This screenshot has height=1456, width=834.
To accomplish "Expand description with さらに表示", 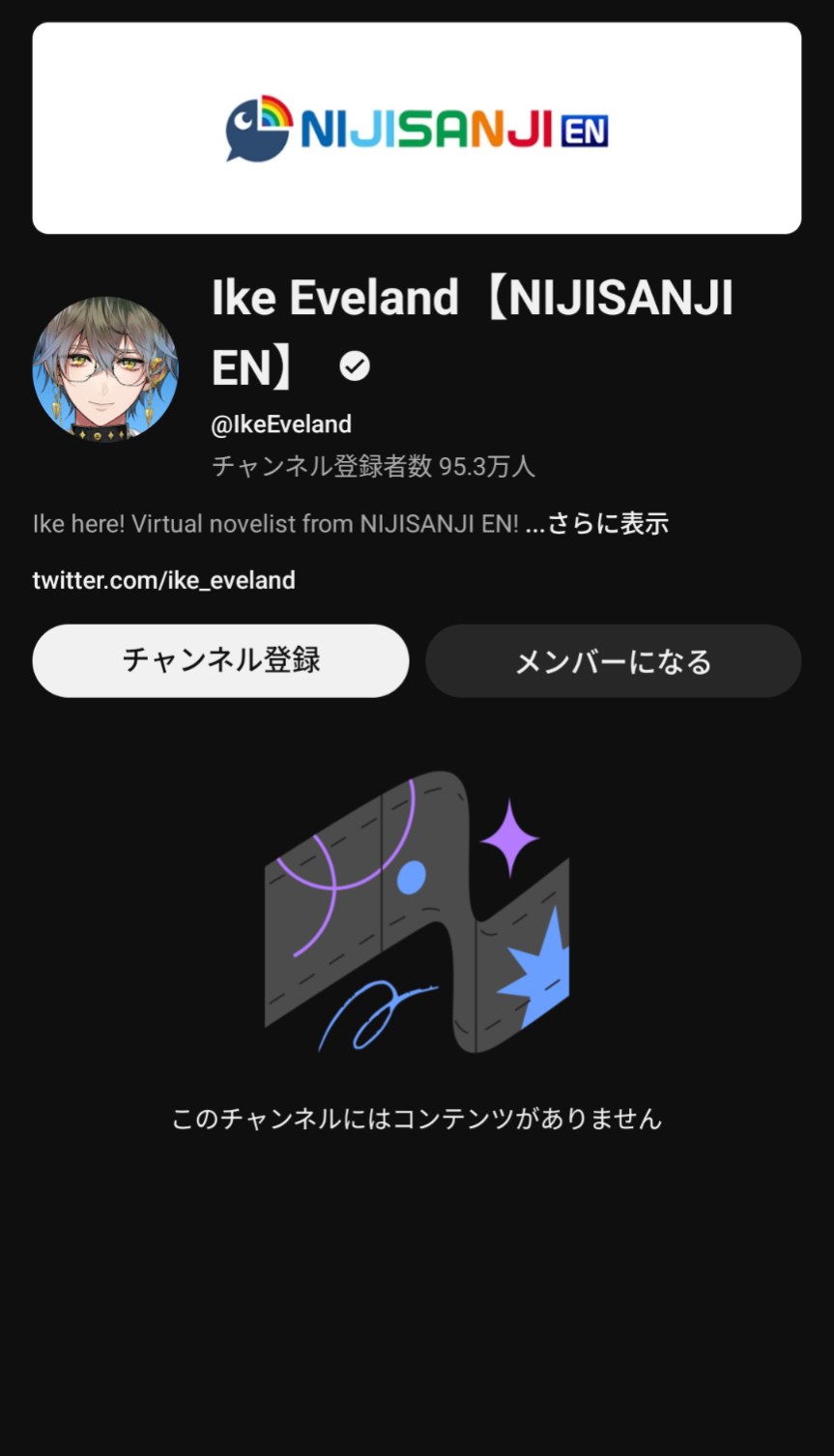I will tap(608, 524).
